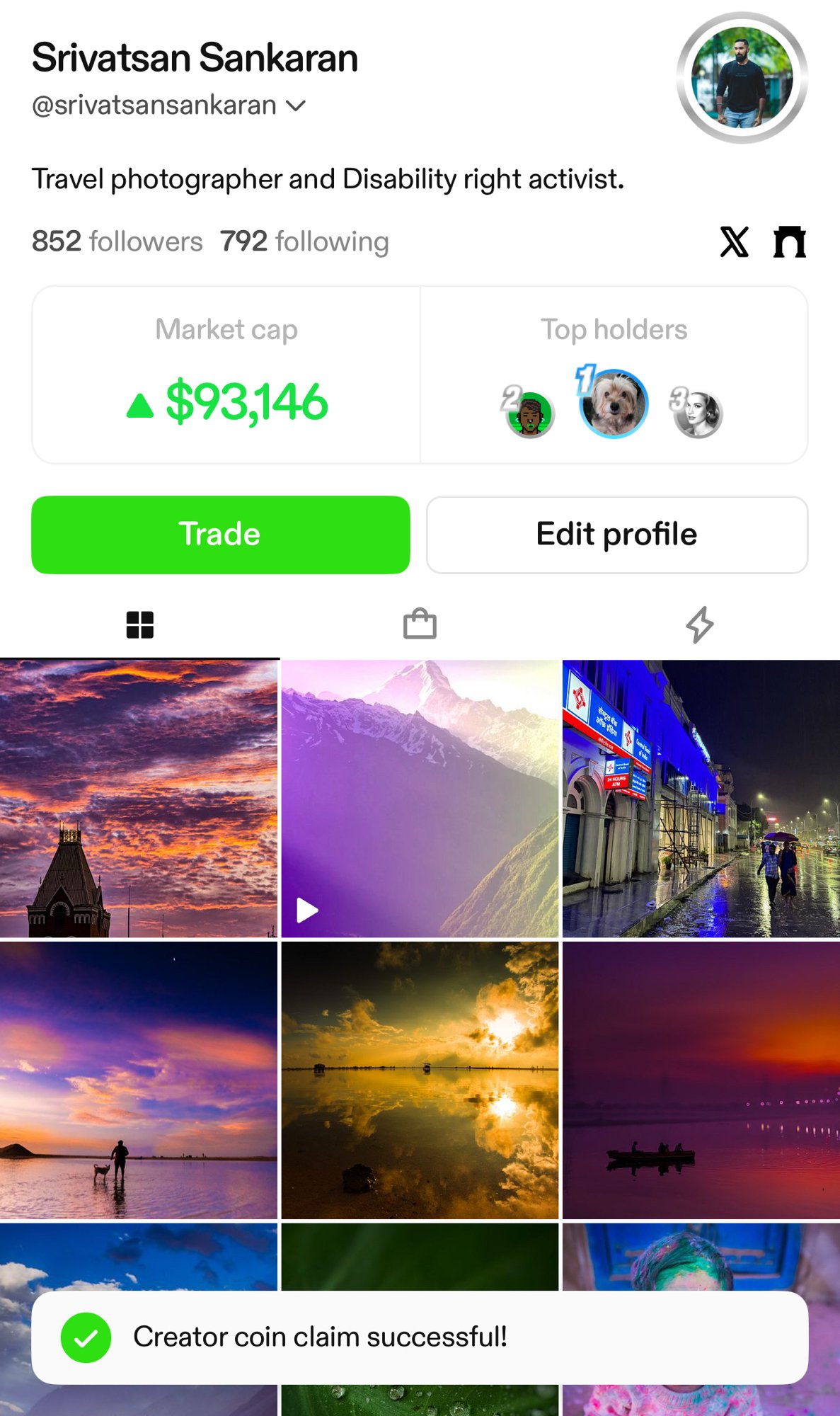Open the profile picture
The height and width of the screenshot is (1416, 840).
(x=742, y=78)
